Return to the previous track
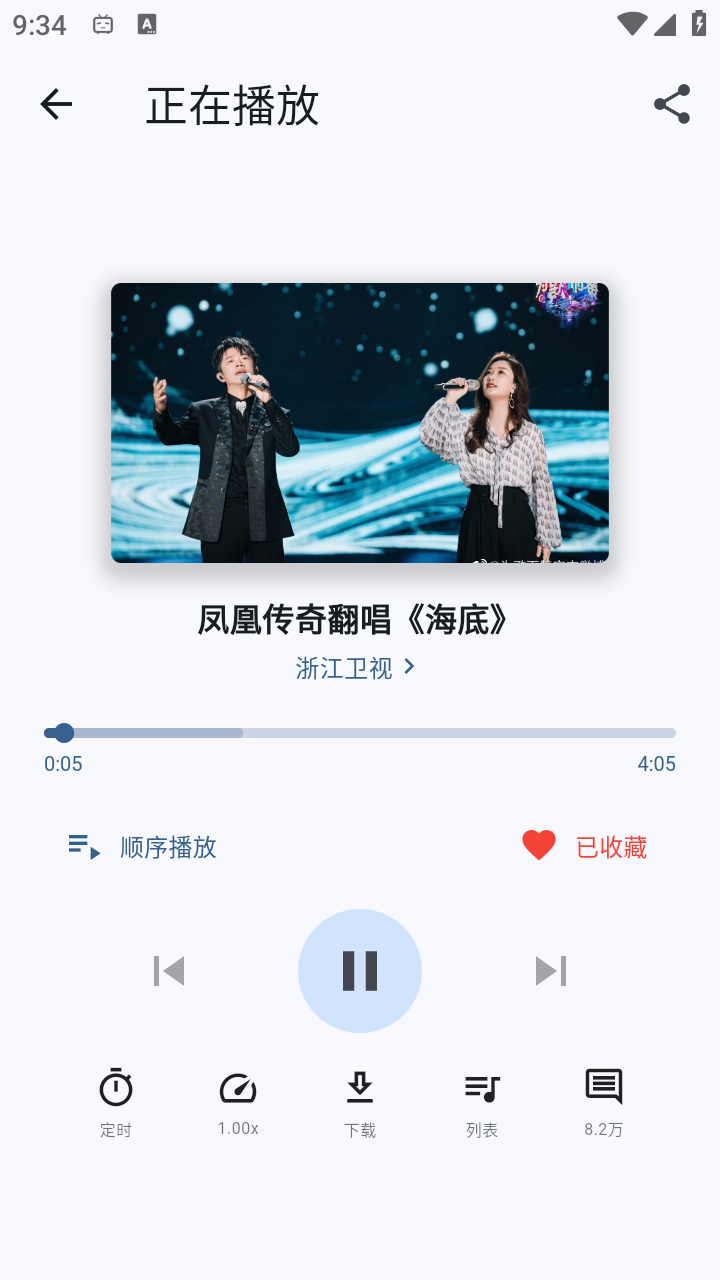The height and width of the screenshot is (1280, 720). coord(169,970)
